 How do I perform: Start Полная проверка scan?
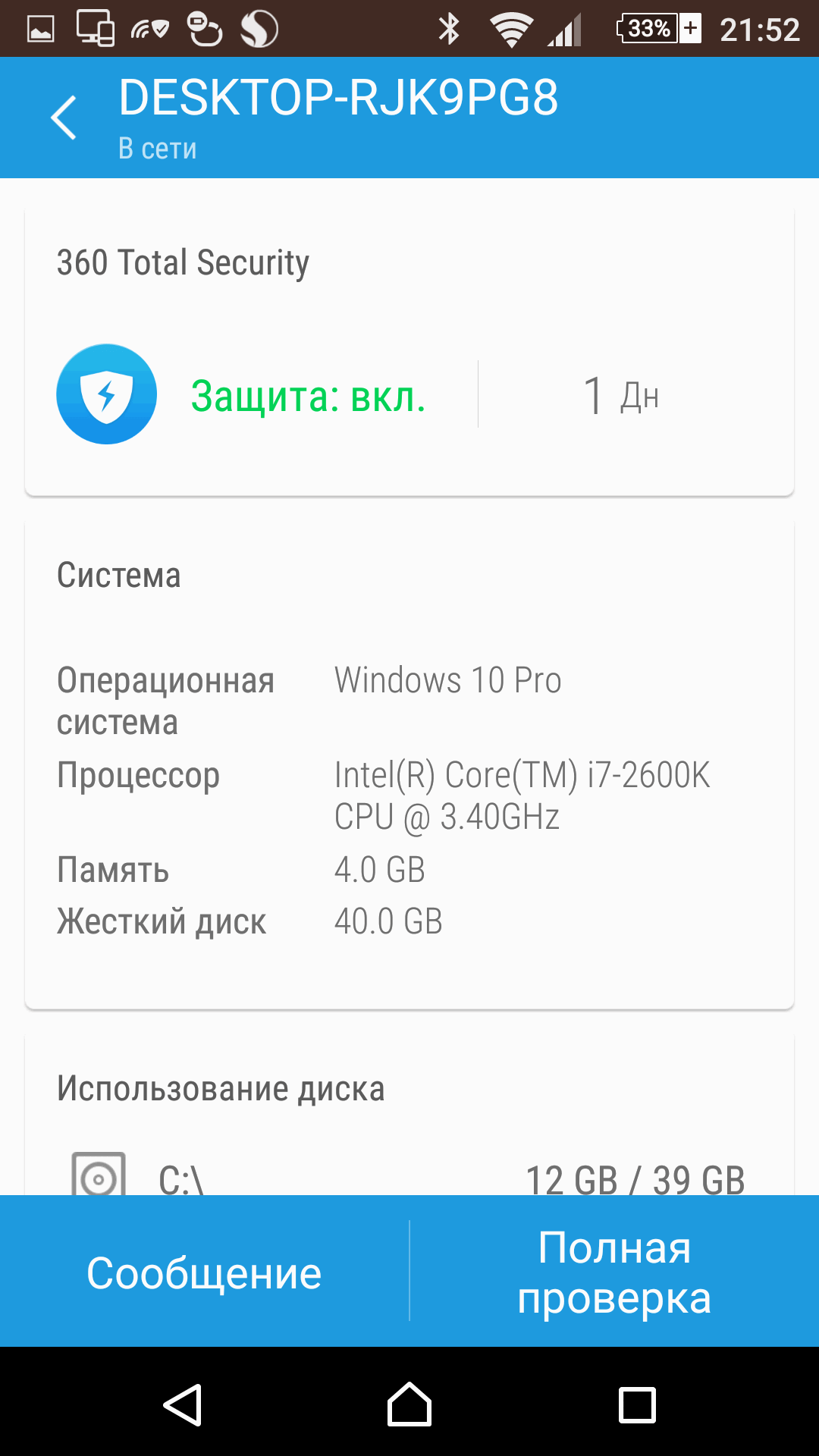(614, 1272)
